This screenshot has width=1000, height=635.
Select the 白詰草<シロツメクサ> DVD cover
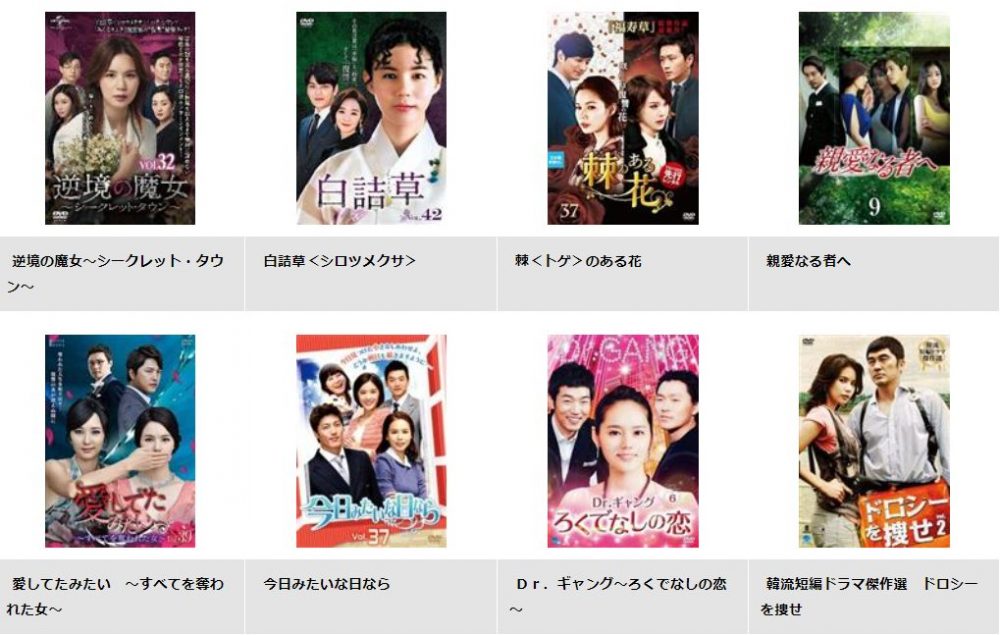[371, 118]
